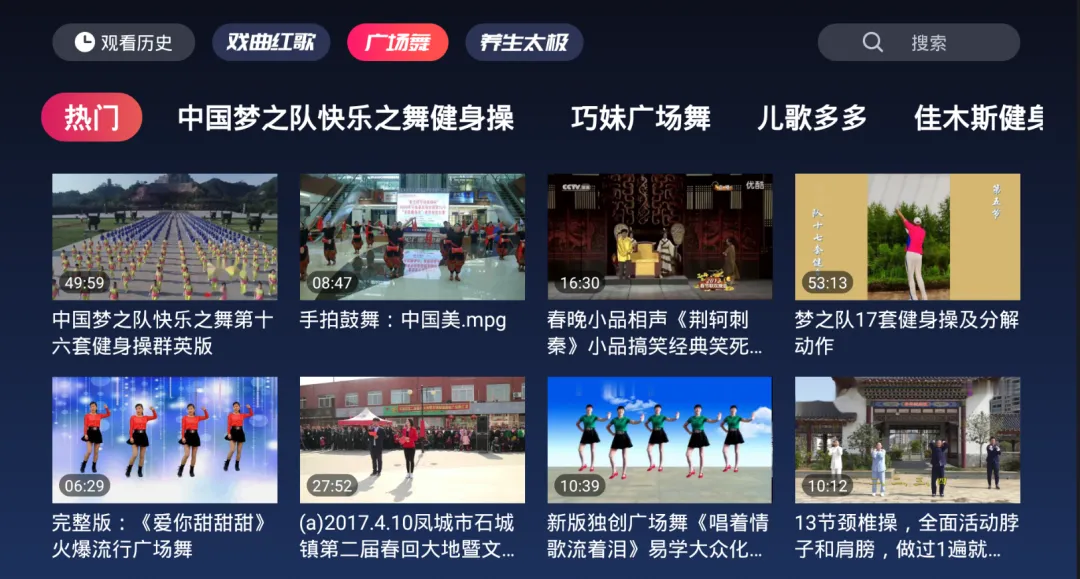Switch to 巧妹广场舞 category
1080x579 pixels.
point(640,118)
